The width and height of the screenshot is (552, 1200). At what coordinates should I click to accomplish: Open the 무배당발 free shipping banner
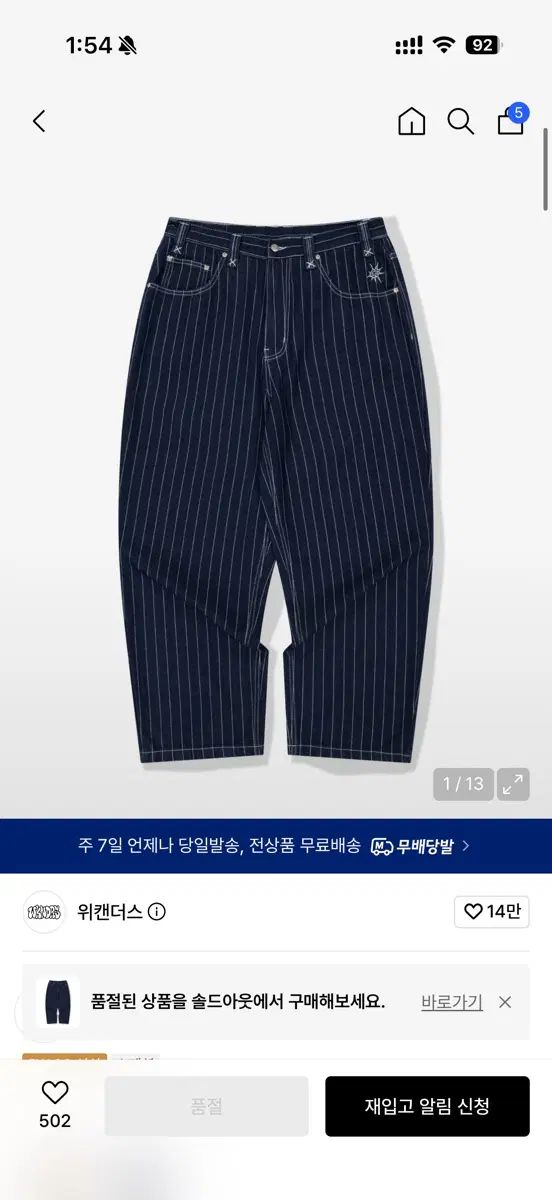click(x=276, y=846)
